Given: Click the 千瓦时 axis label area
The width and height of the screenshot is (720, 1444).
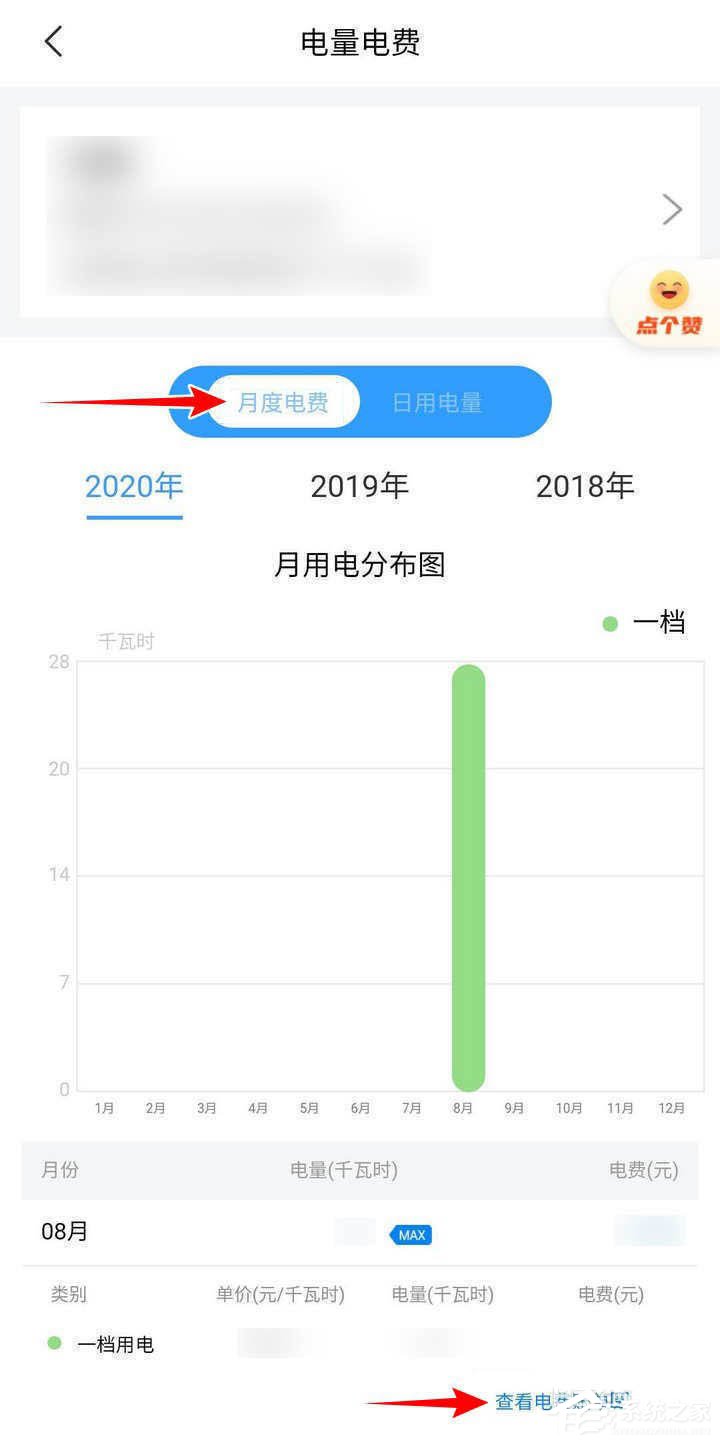Looking at the screenshot, I should click(x=126, y=641).
